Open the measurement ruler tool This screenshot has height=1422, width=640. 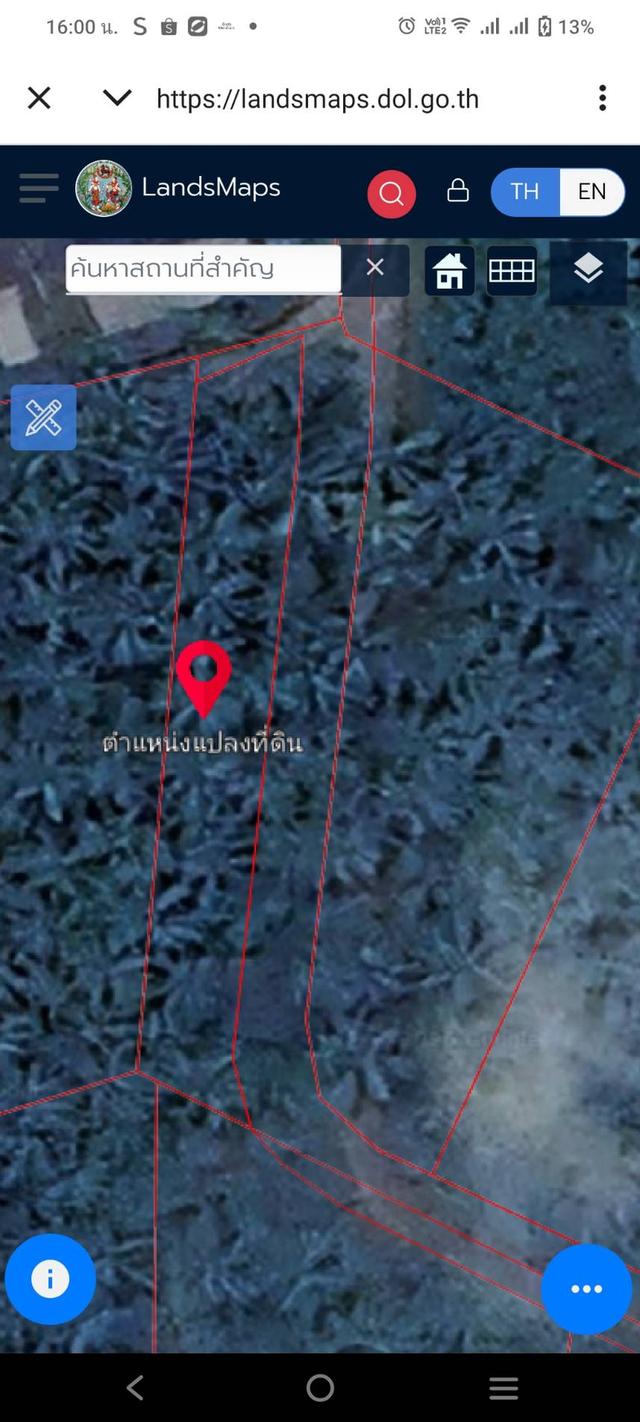43,418
